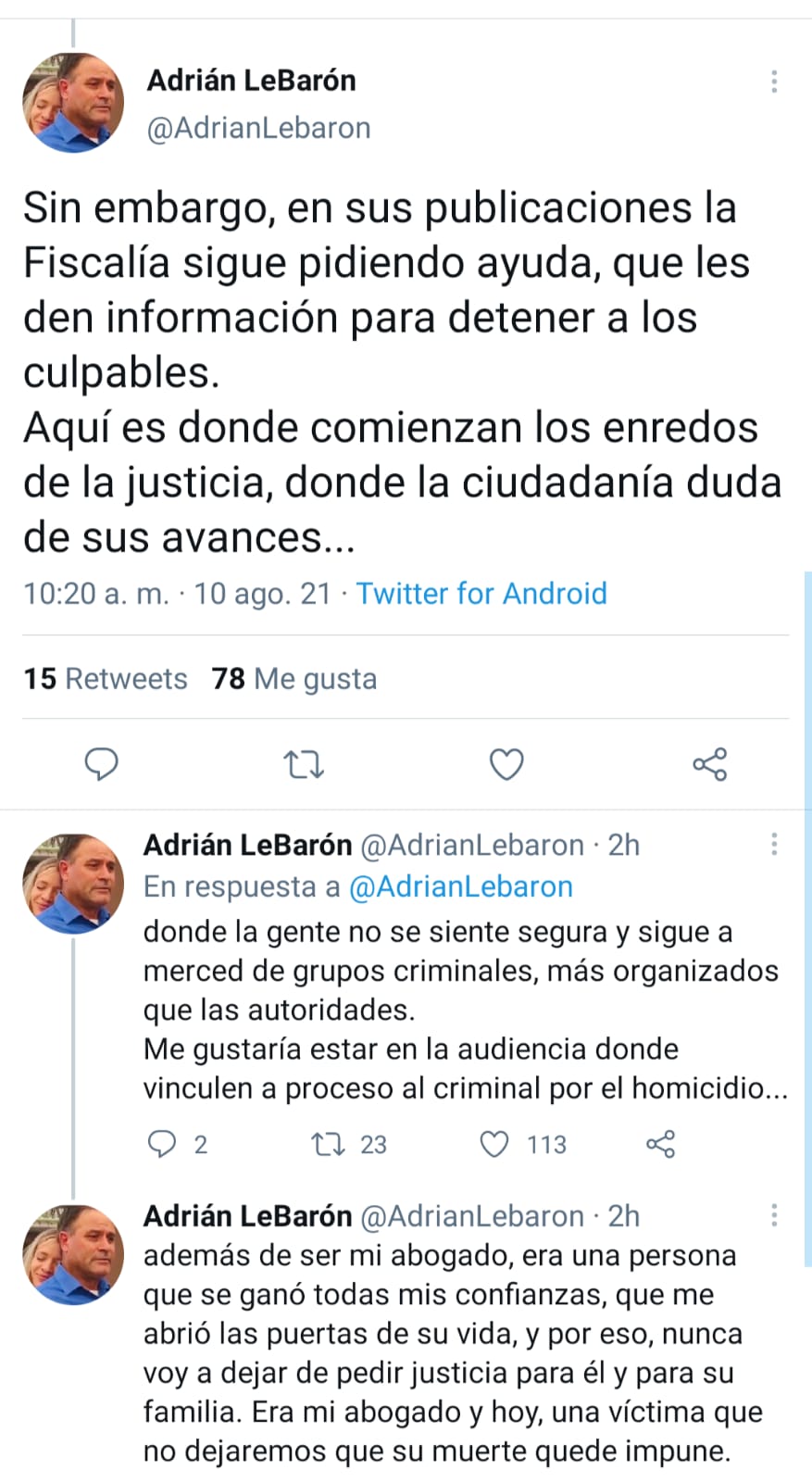The image size is (812, 1482).
Task: View the 78 Me gusta list
Action: coord(294,679)
